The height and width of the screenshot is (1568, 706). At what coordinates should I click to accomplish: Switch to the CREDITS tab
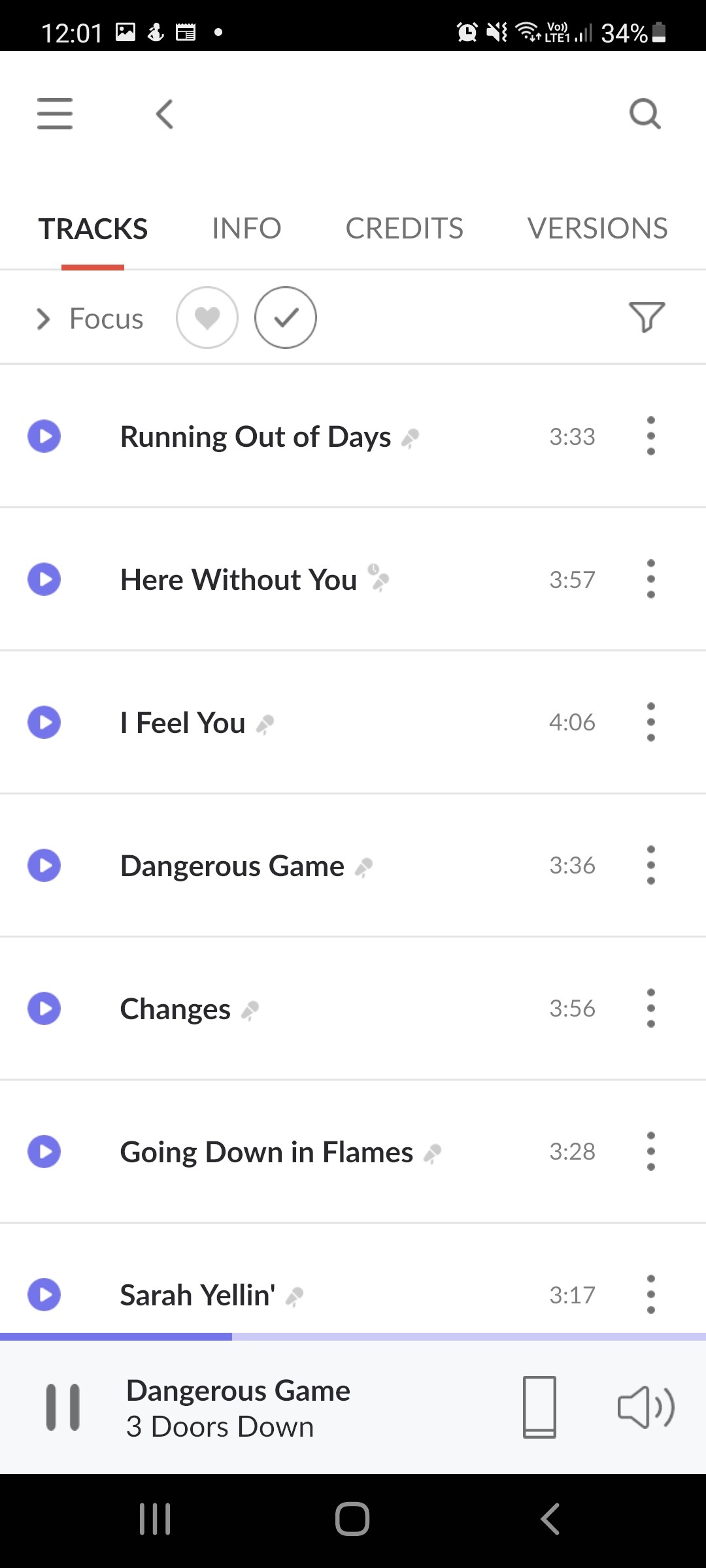click(x=404, y=229)
